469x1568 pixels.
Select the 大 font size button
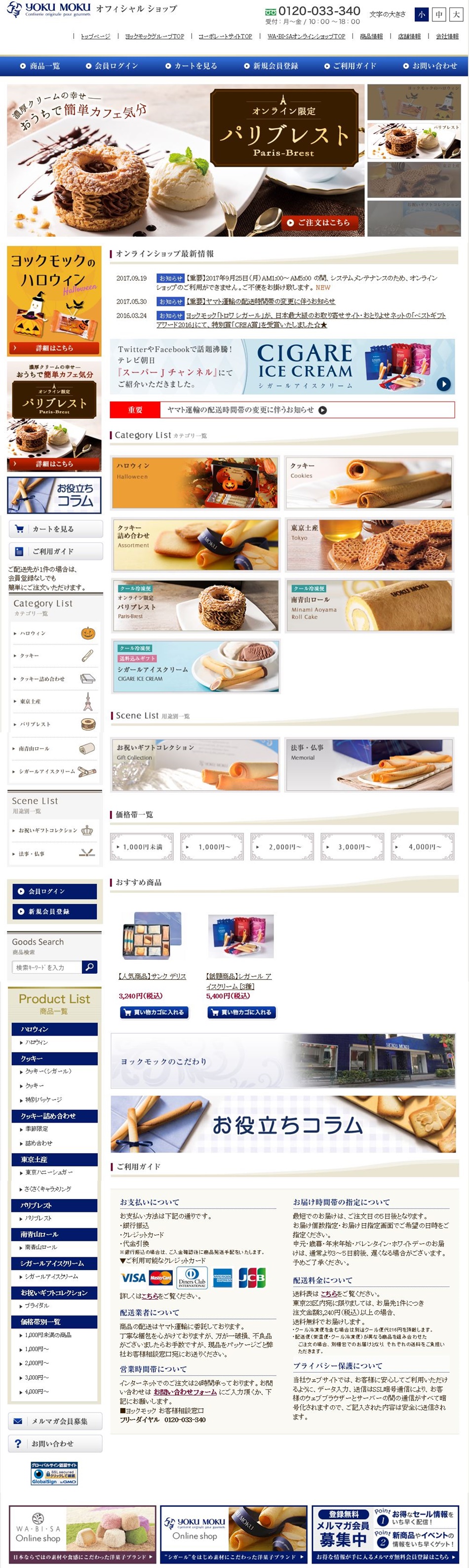(x=455, y=14)
